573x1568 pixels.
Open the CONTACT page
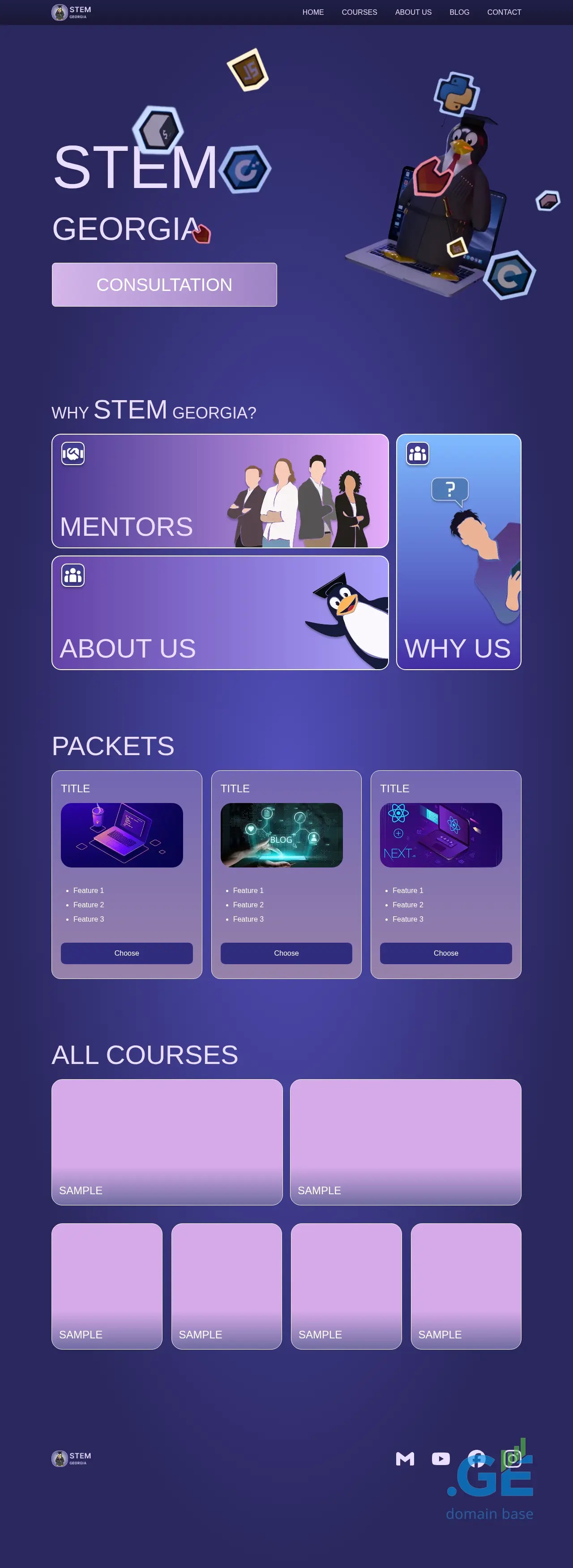[504, 12]
